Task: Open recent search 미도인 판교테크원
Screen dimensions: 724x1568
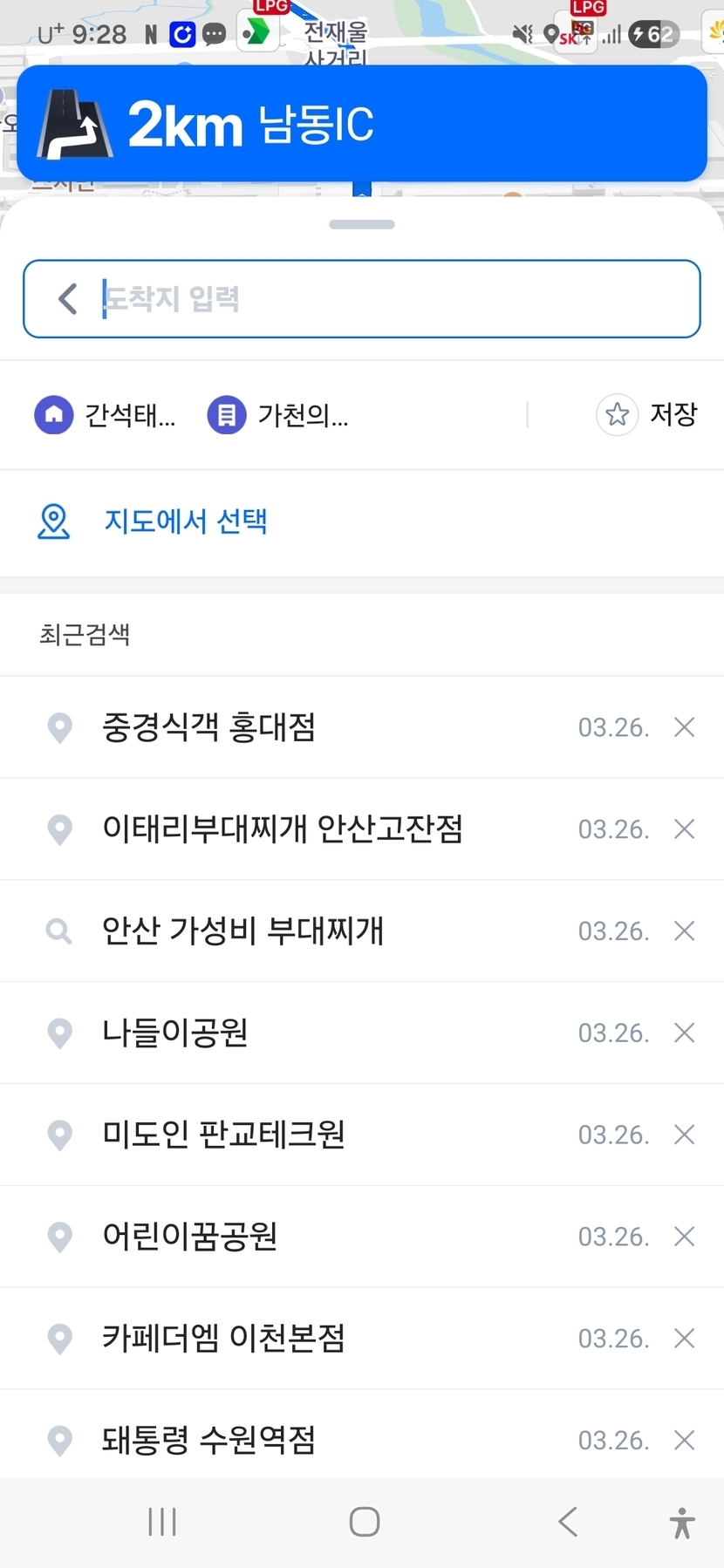Action: tap(223, 1135)
